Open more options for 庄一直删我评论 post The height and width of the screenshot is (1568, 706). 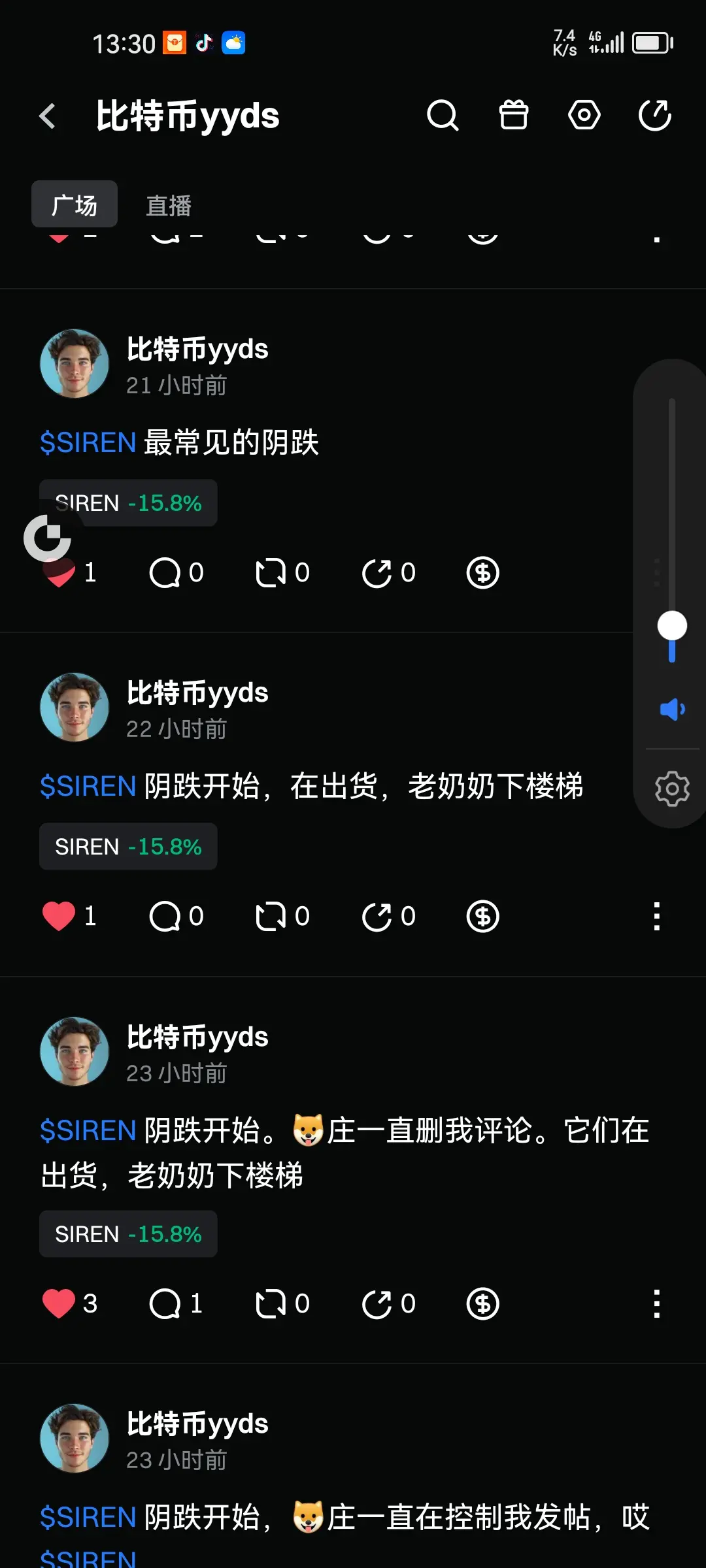[656, 1304]
